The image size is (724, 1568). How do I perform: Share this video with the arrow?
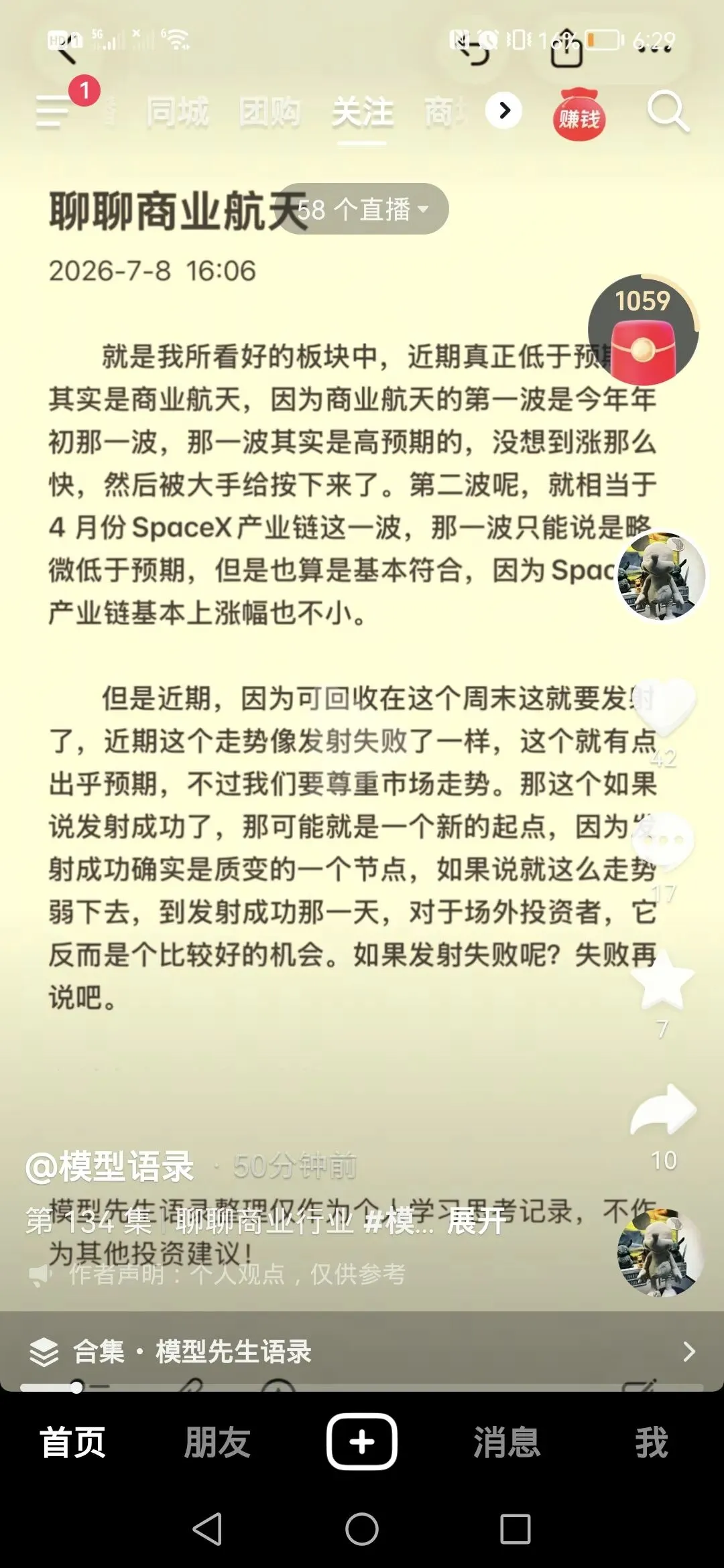tap(663, 1110)
